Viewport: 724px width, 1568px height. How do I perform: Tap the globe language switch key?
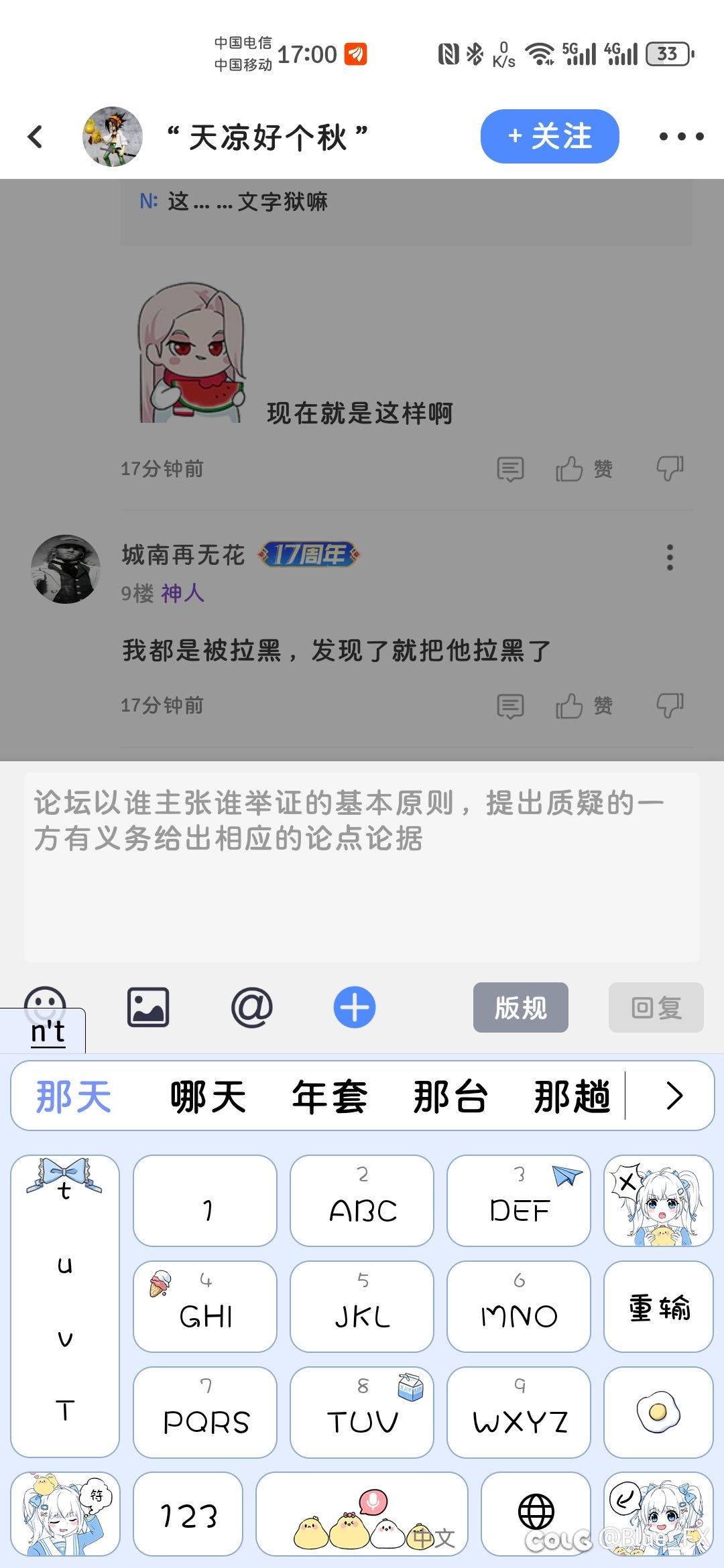pyautogui.click(x=536, y=1514)
